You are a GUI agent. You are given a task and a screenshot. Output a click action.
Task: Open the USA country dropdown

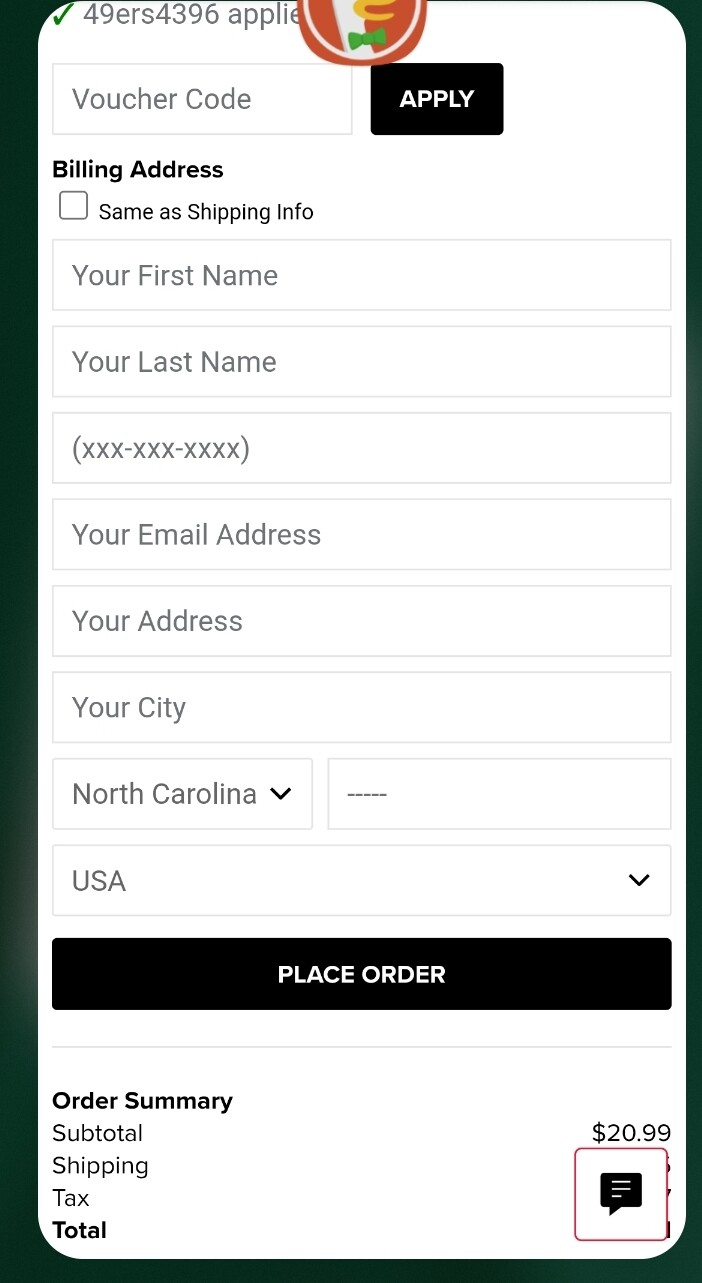[x=361, y=881]
